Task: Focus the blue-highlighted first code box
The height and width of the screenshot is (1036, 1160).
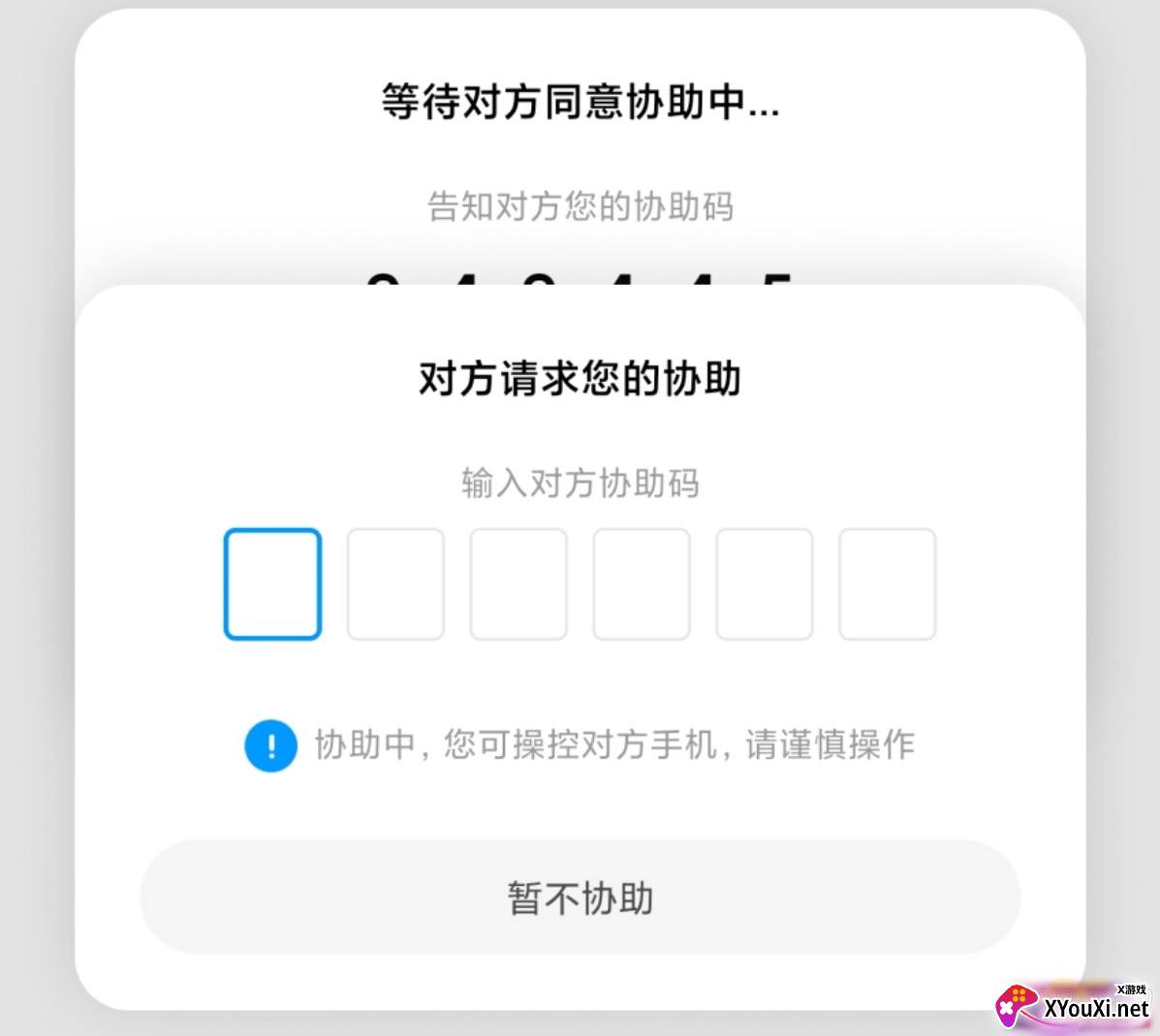Action: (x=272, y=583)
